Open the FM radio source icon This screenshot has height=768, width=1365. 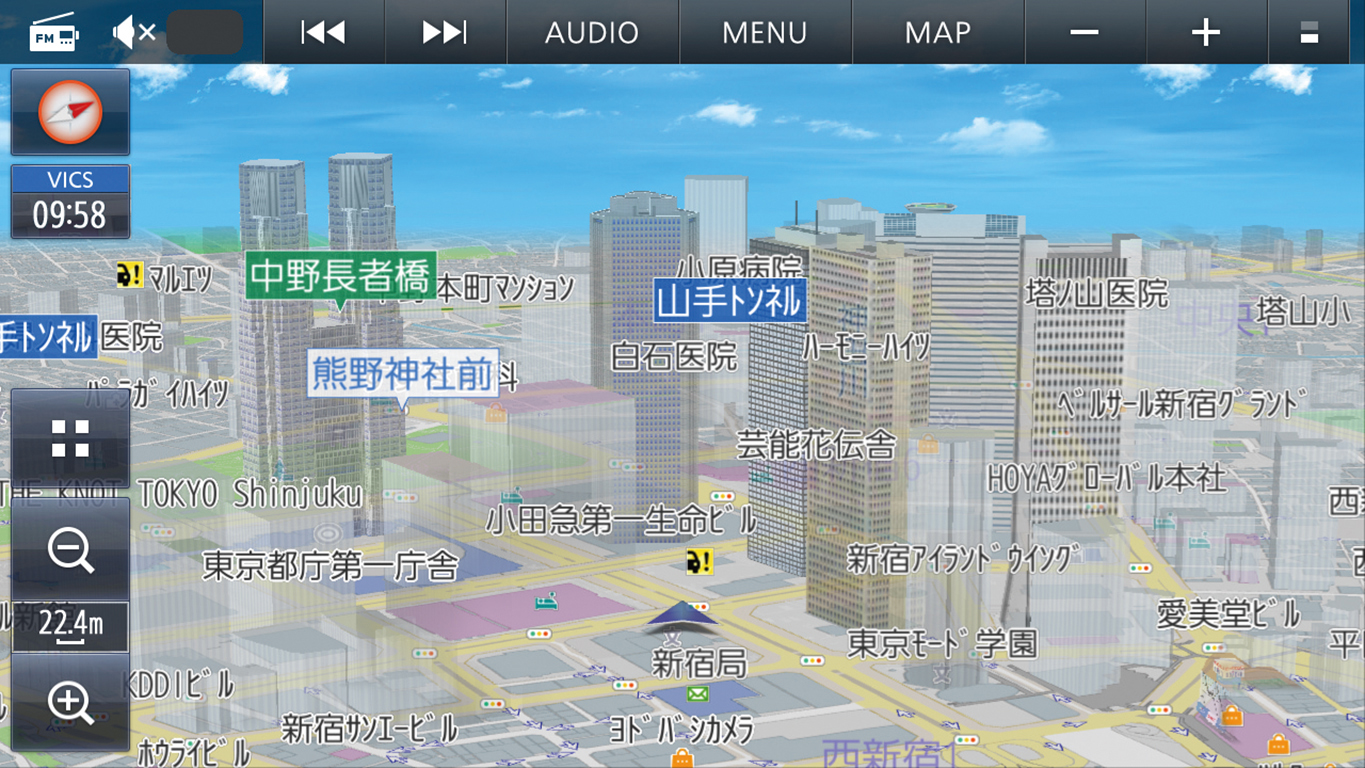(54, 34)
